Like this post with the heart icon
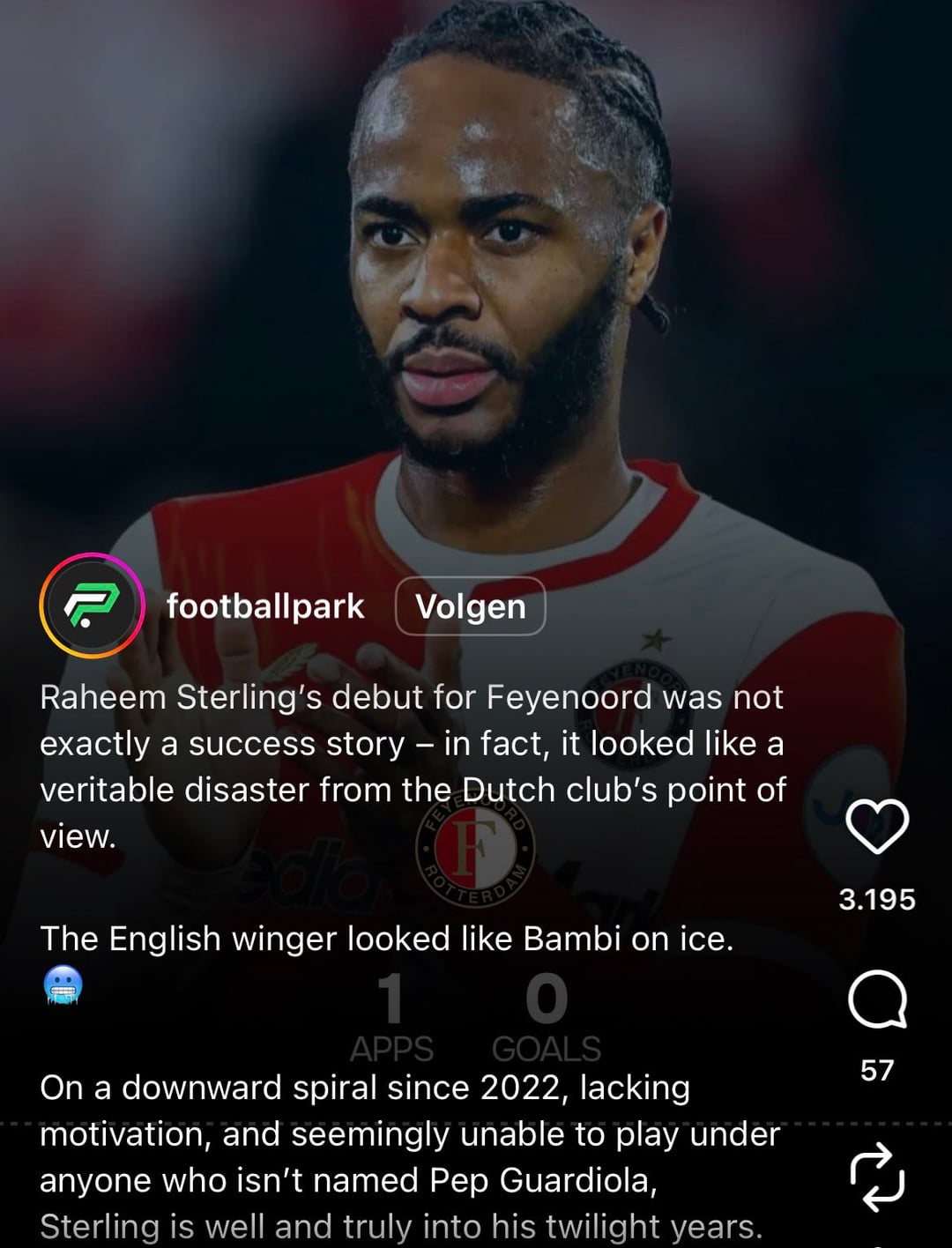952x1248 pixels. (x=876, y=826)
